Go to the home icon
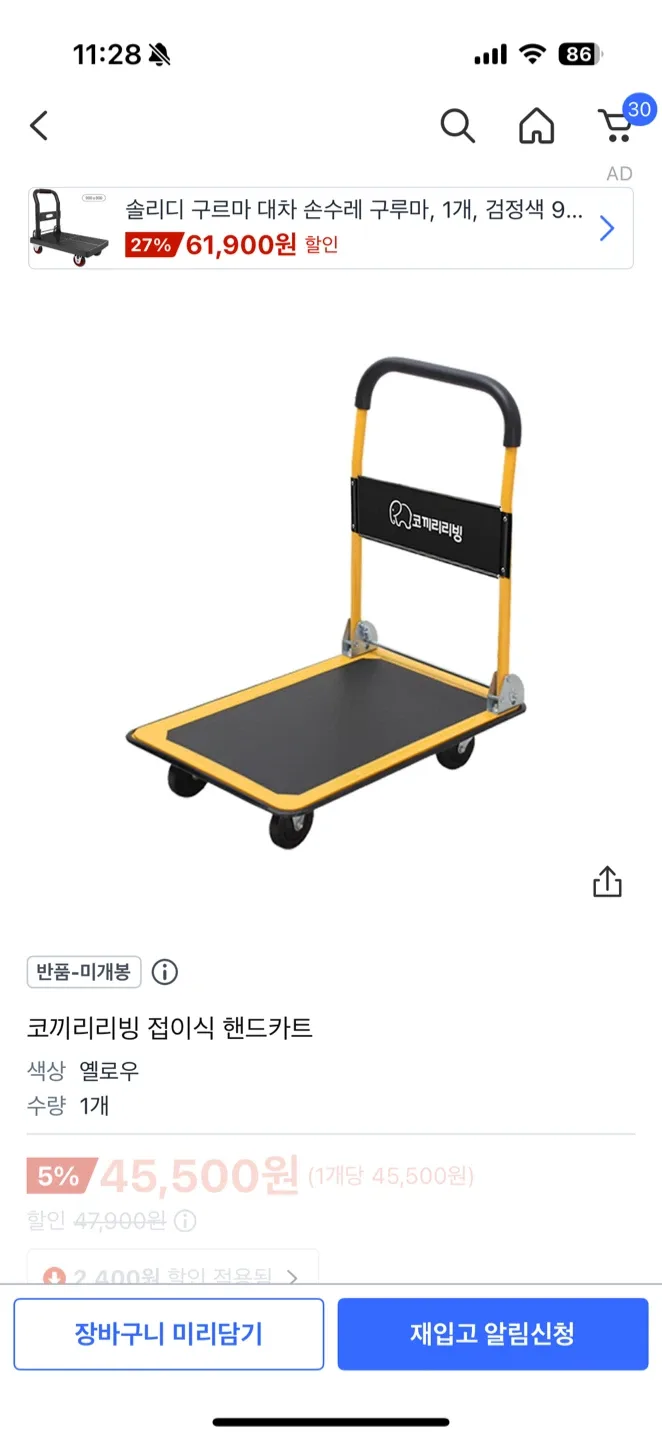The image size is (662, 1440). coord(536,126)
